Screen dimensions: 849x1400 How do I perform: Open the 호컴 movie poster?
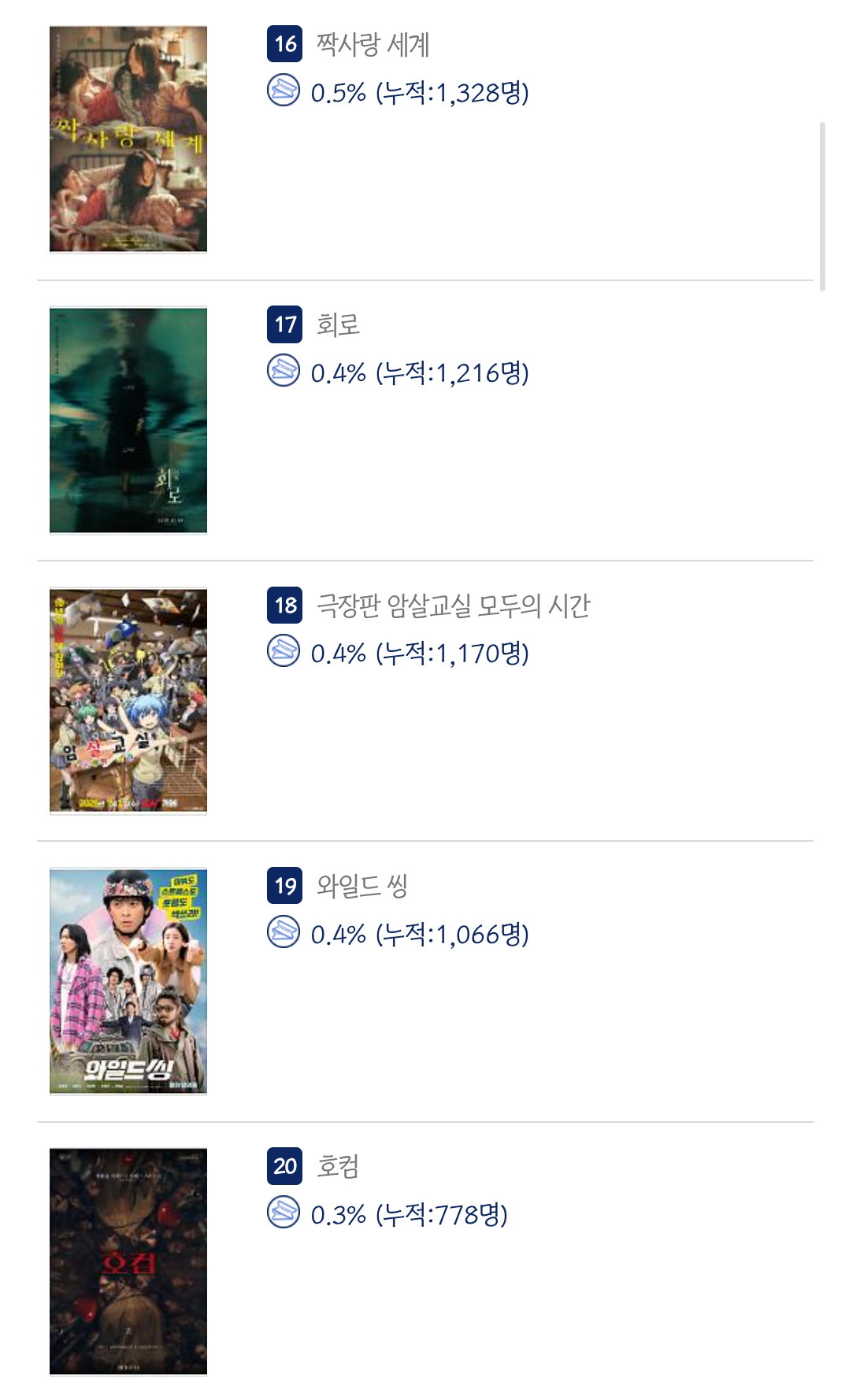click(x=128, y=1261)
